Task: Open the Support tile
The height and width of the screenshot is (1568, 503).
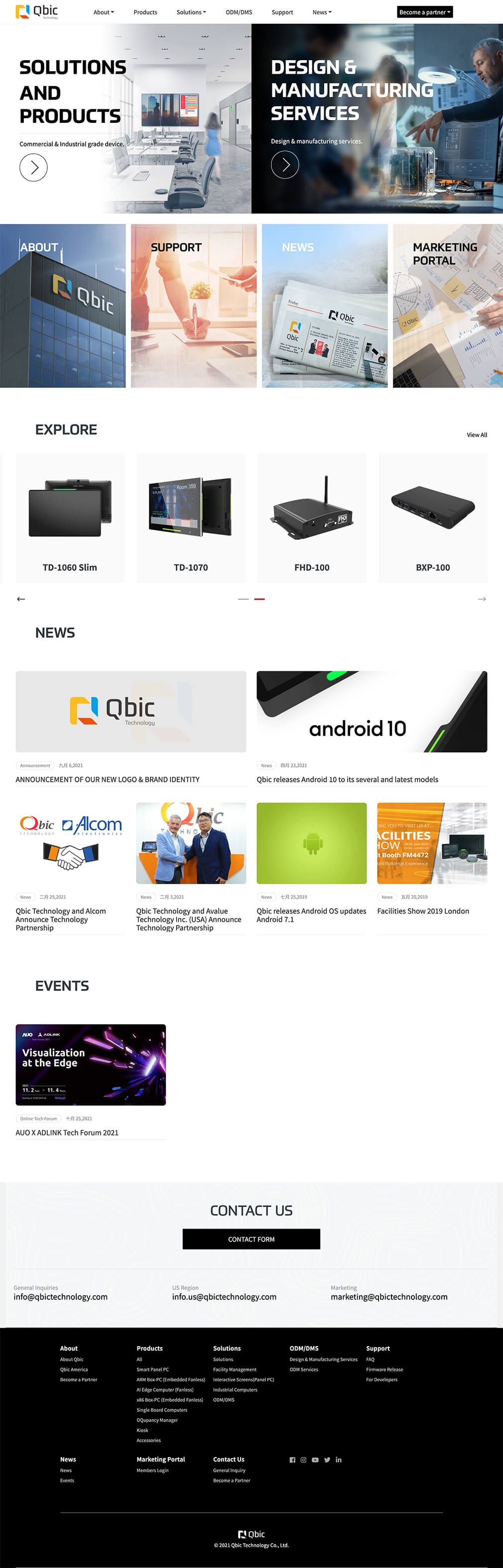Action: pos(194,306)
